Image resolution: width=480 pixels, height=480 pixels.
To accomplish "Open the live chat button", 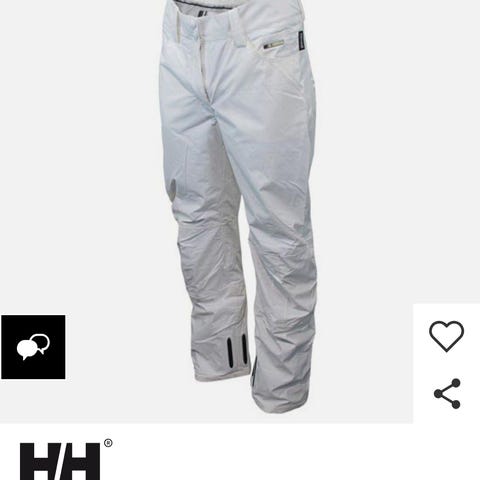I will tap(33, 347).
